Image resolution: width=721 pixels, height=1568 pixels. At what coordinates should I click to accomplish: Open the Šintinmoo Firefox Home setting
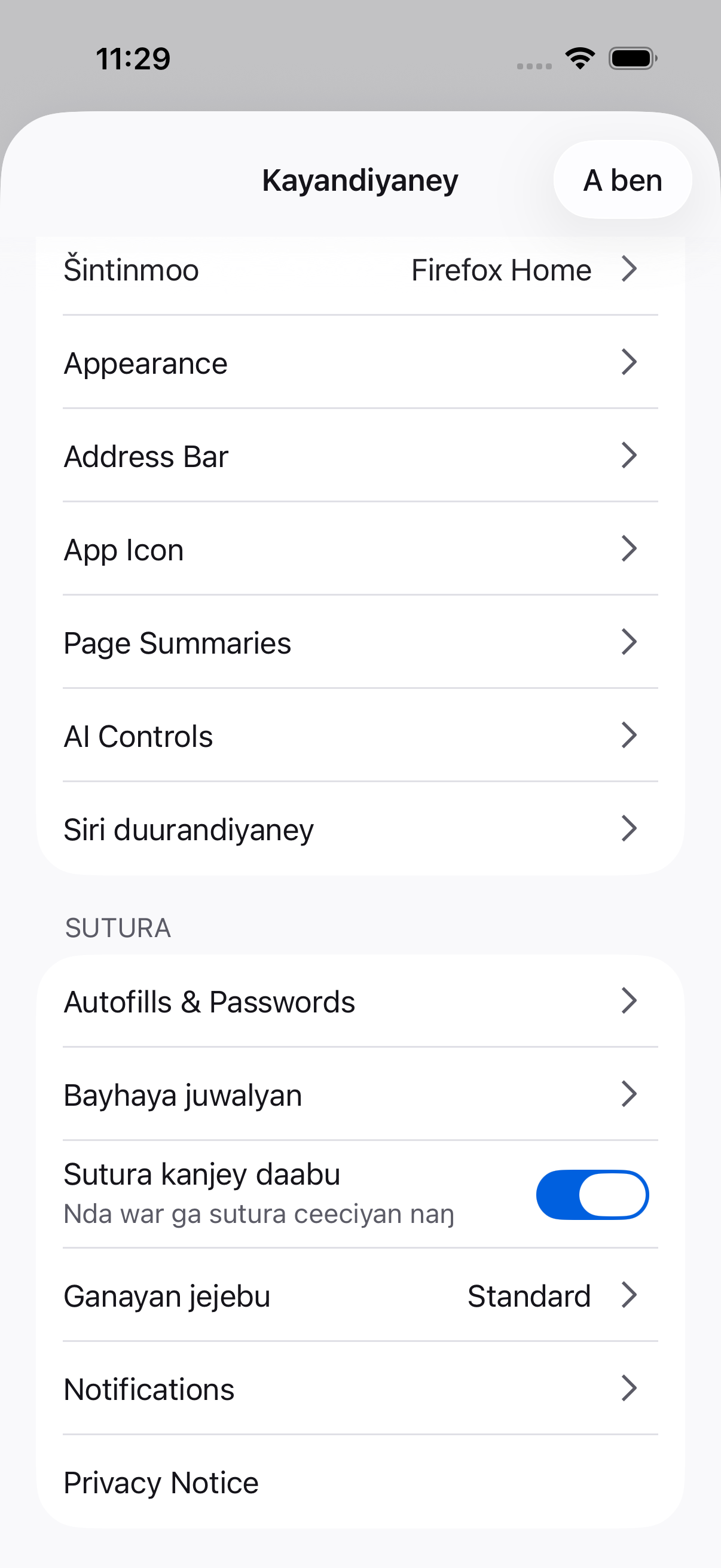tap(360, 270)
